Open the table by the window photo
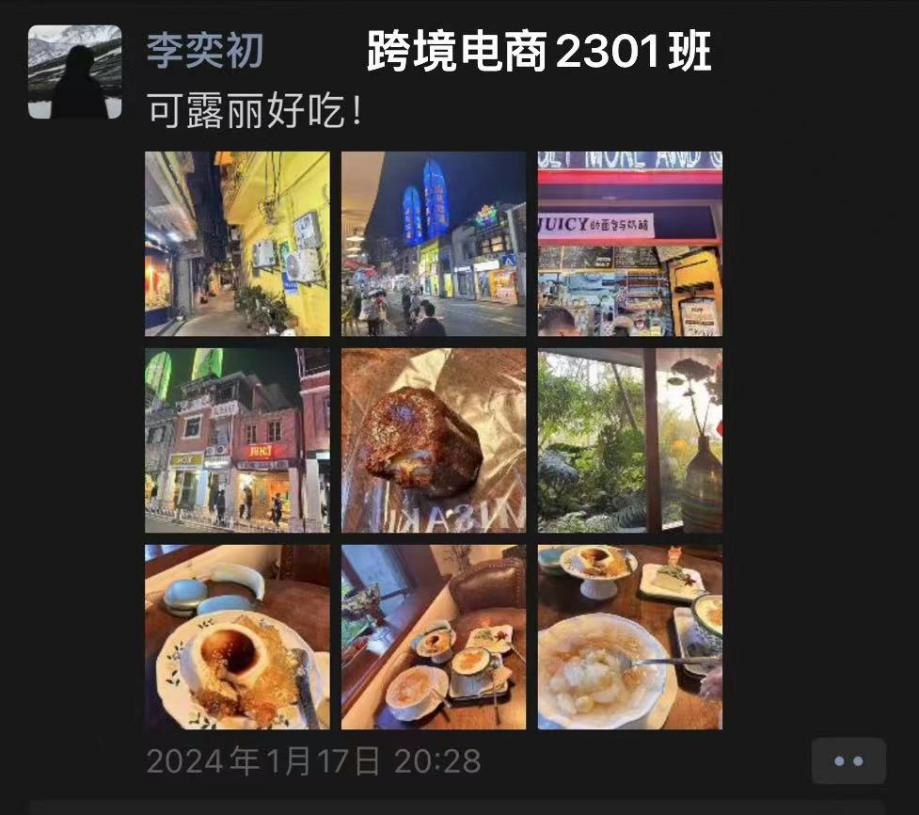Image resolution: width=919 pixels, height=815 pixels. (433, 636)
